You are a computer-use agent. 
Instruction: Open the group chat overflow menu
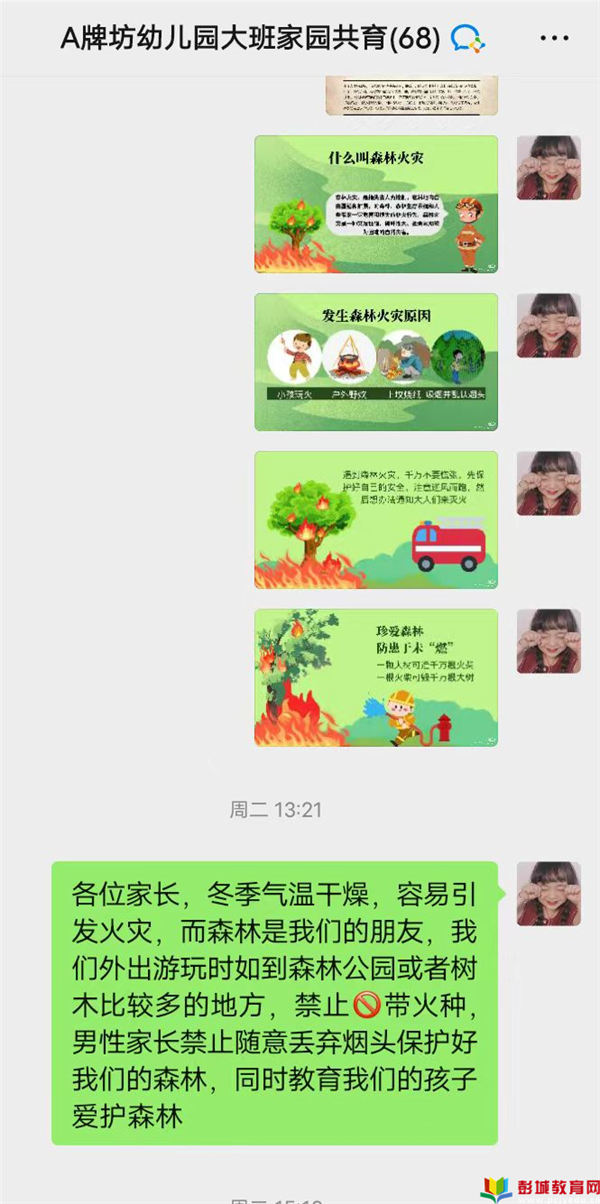click(553, 38)
